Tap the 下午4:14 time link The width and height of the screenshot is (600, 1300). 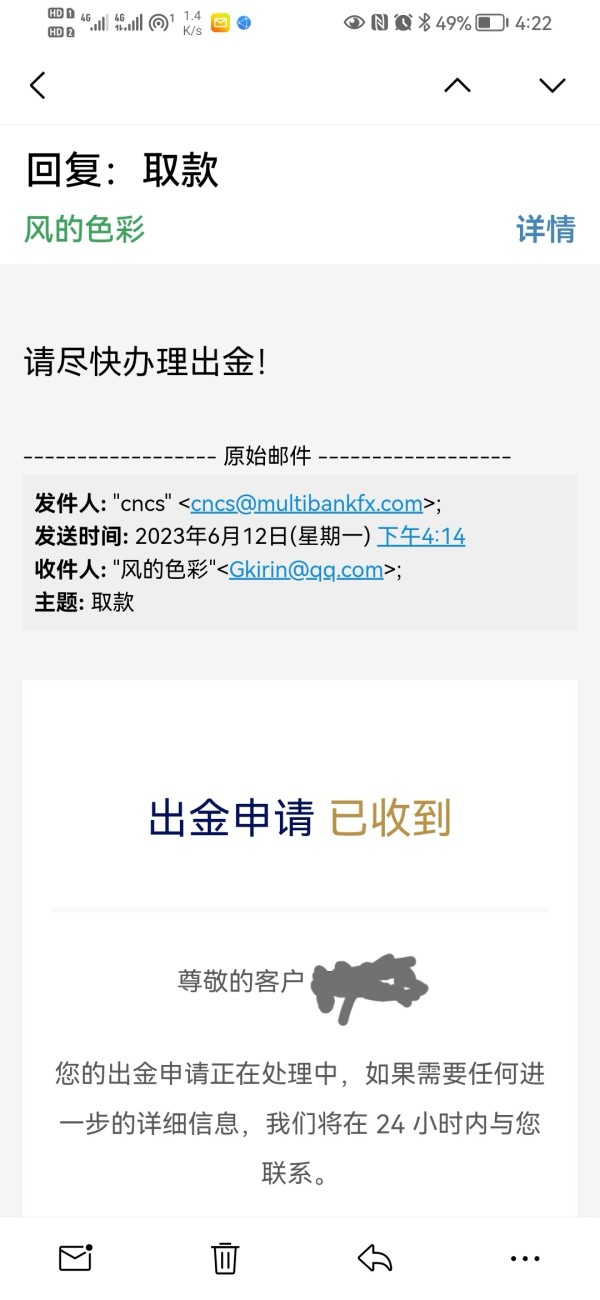coord(421,536)
